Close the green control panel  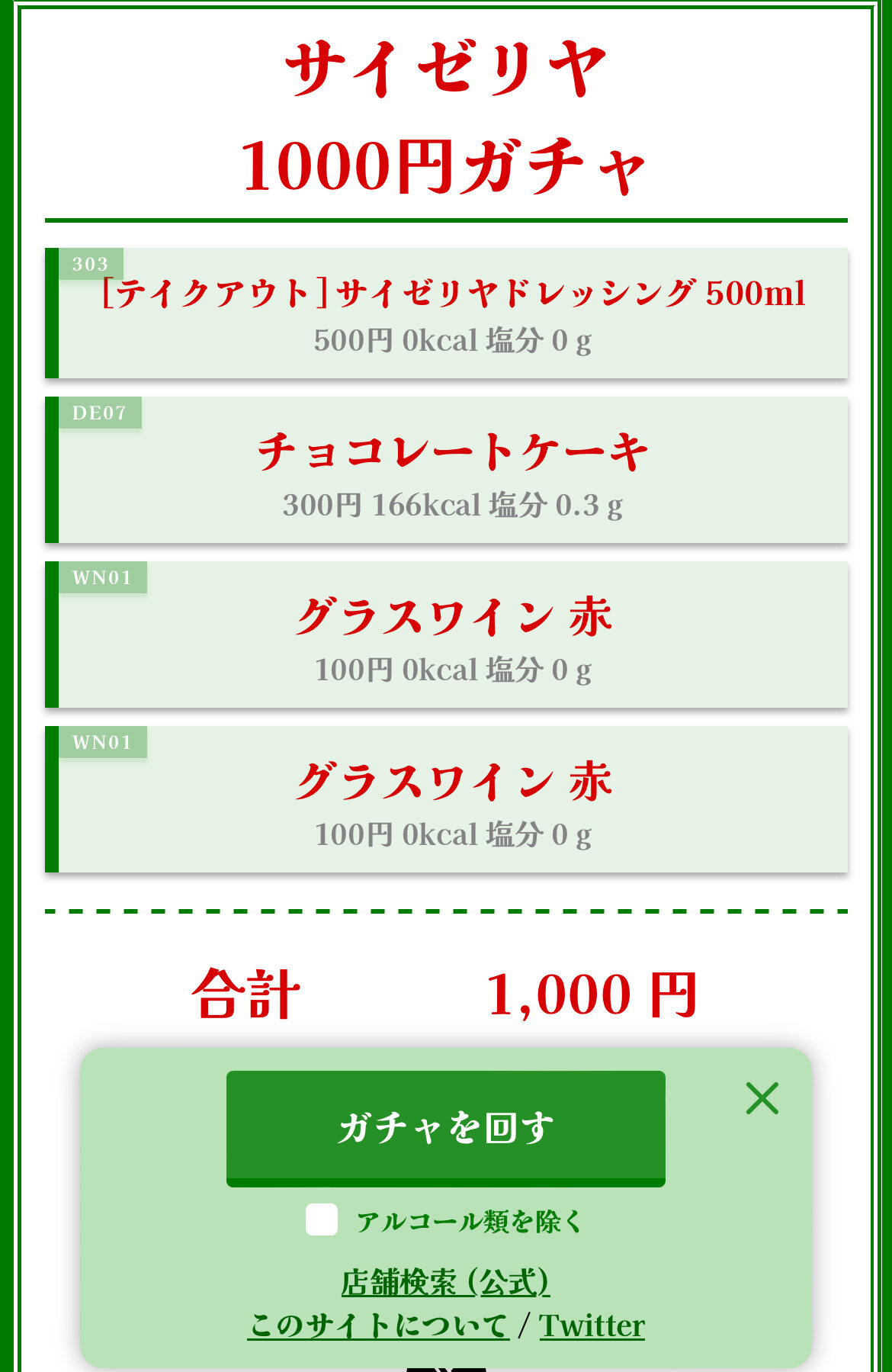[762, 1099]
